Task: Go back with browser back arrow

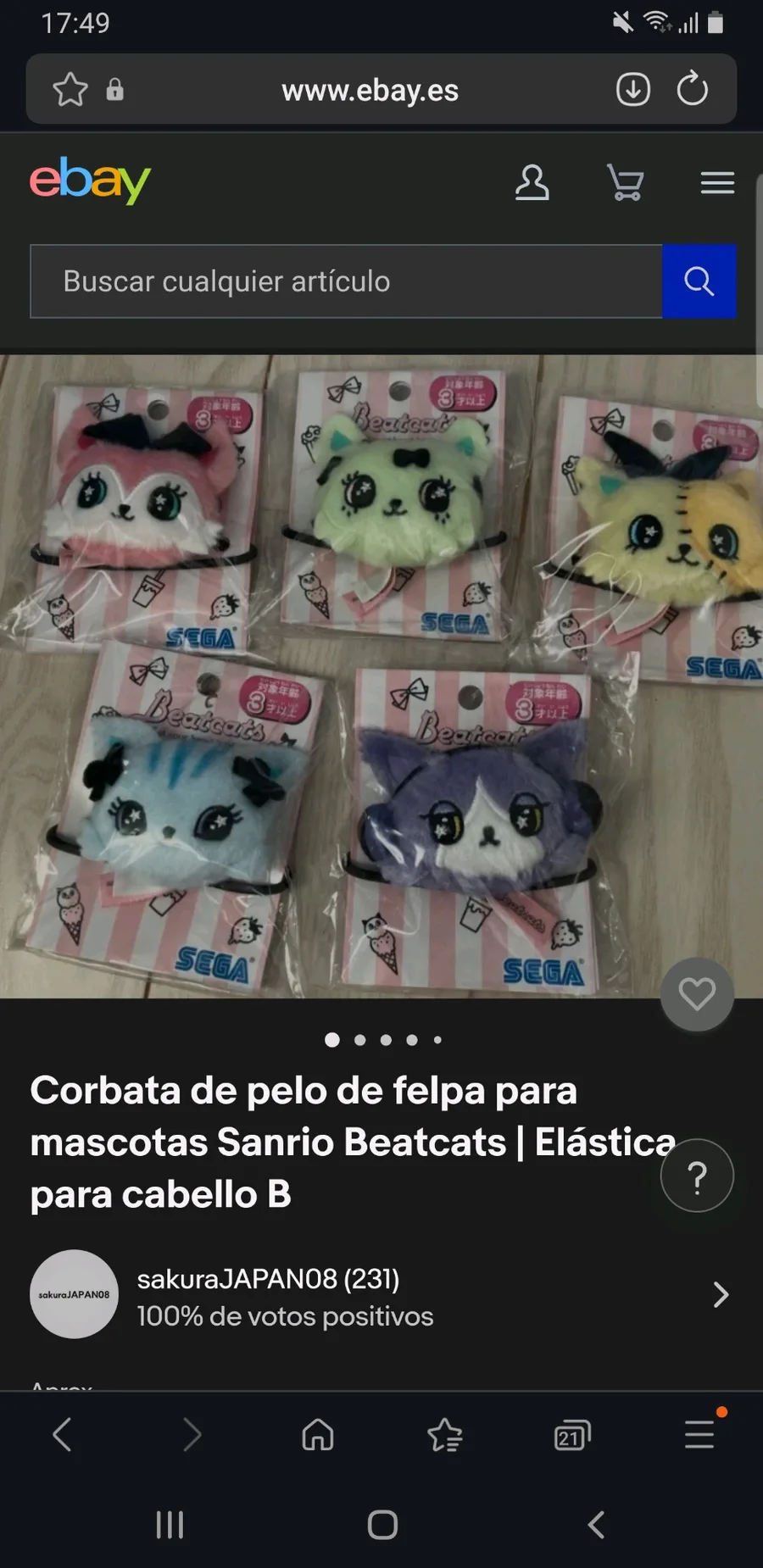Action: pos(63,1435)
